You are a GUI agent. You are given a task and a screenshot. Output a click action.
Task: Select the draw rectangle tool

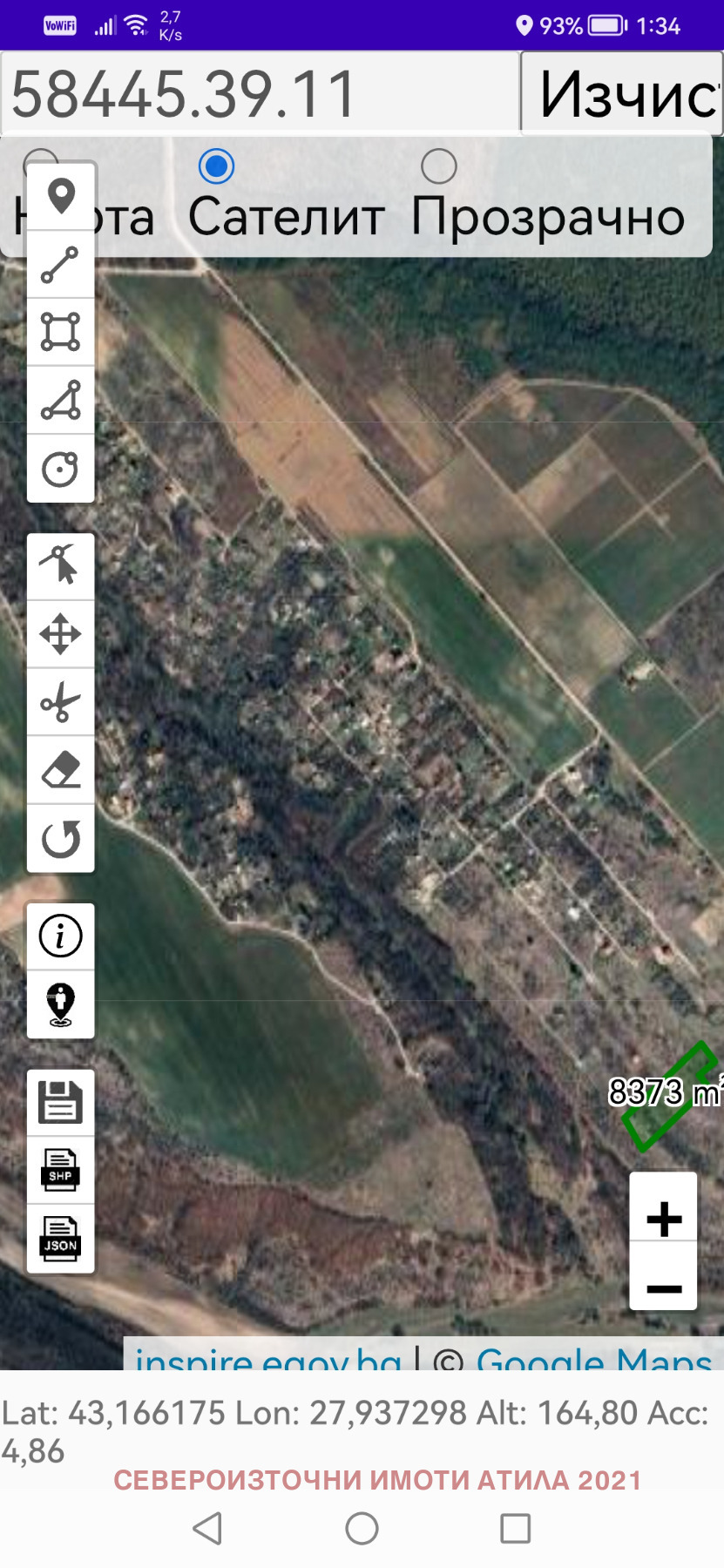click(x=61, y=332)
